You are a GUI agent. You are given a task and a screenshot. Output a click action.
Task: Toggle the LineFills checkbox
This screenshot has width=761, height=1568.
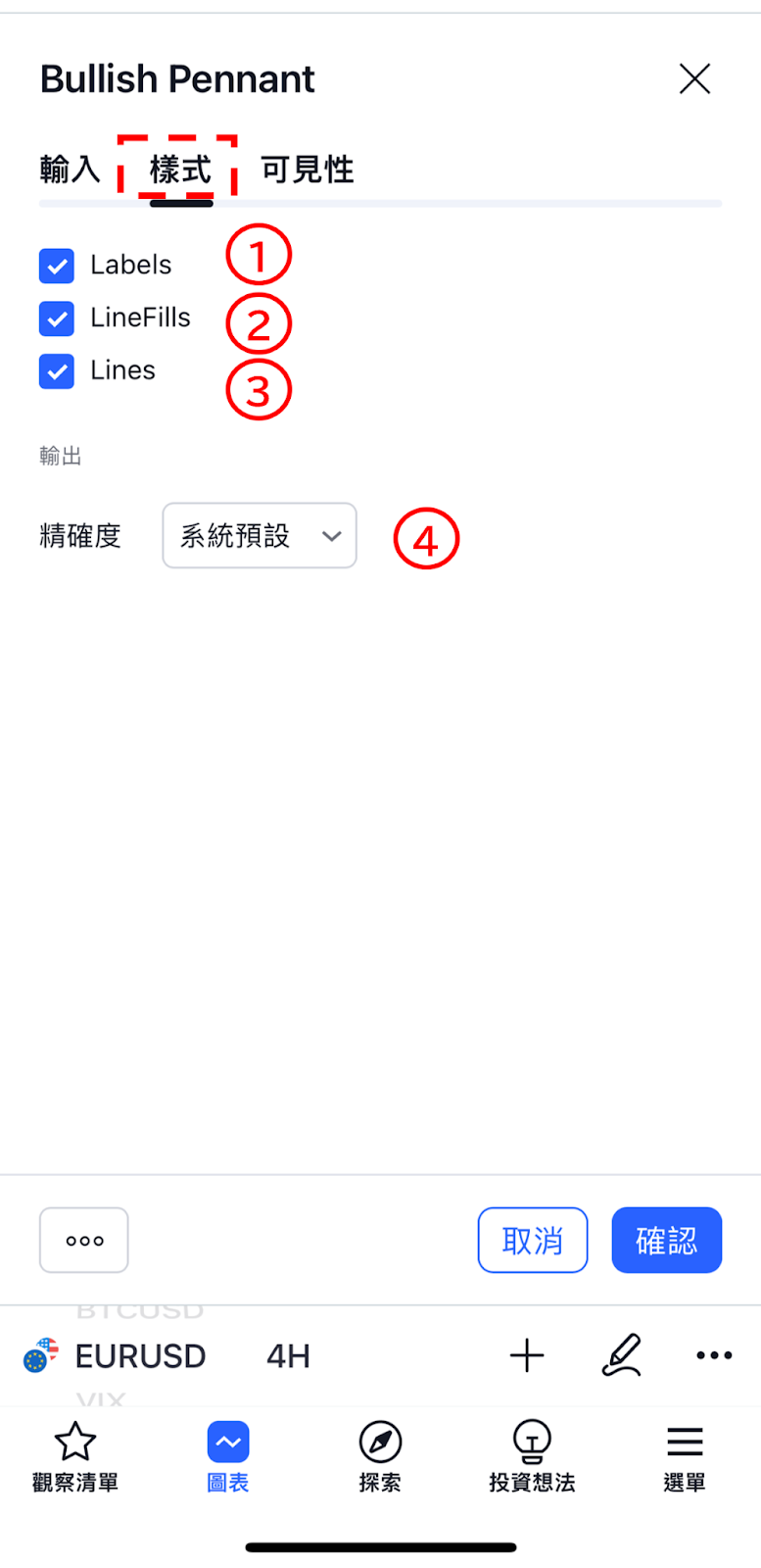pos(57,318)
